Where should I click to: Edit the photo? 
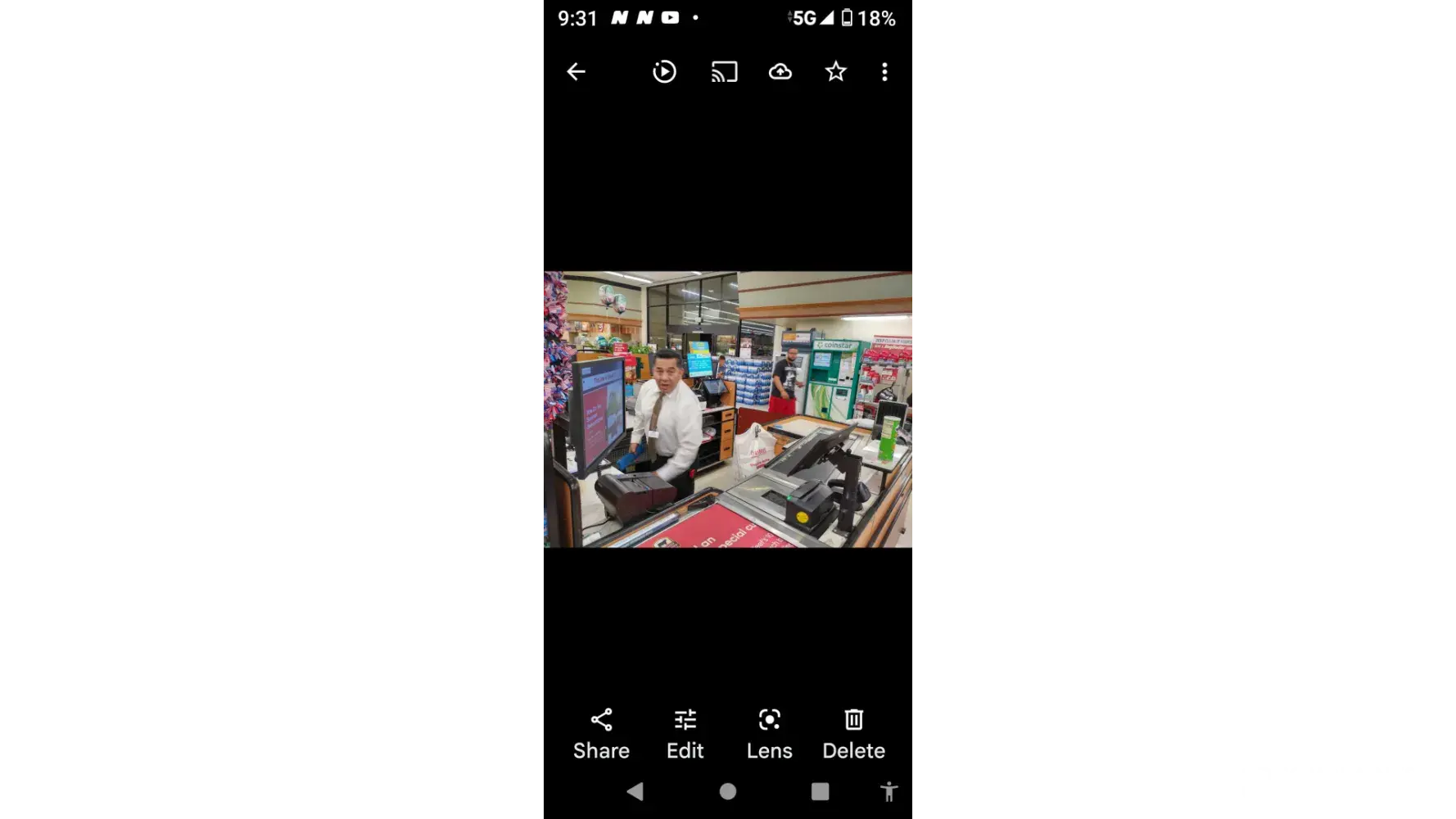tap(685, 734)
